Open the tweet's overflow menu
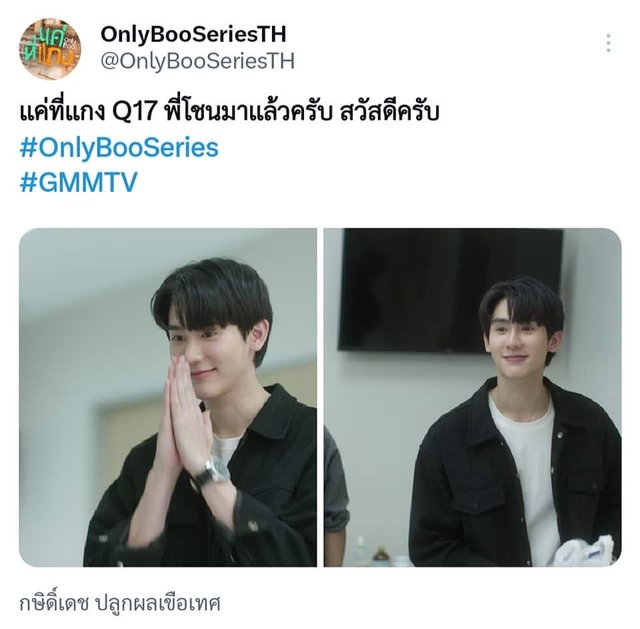The image size is (640, 629). [x=608, y=43]
